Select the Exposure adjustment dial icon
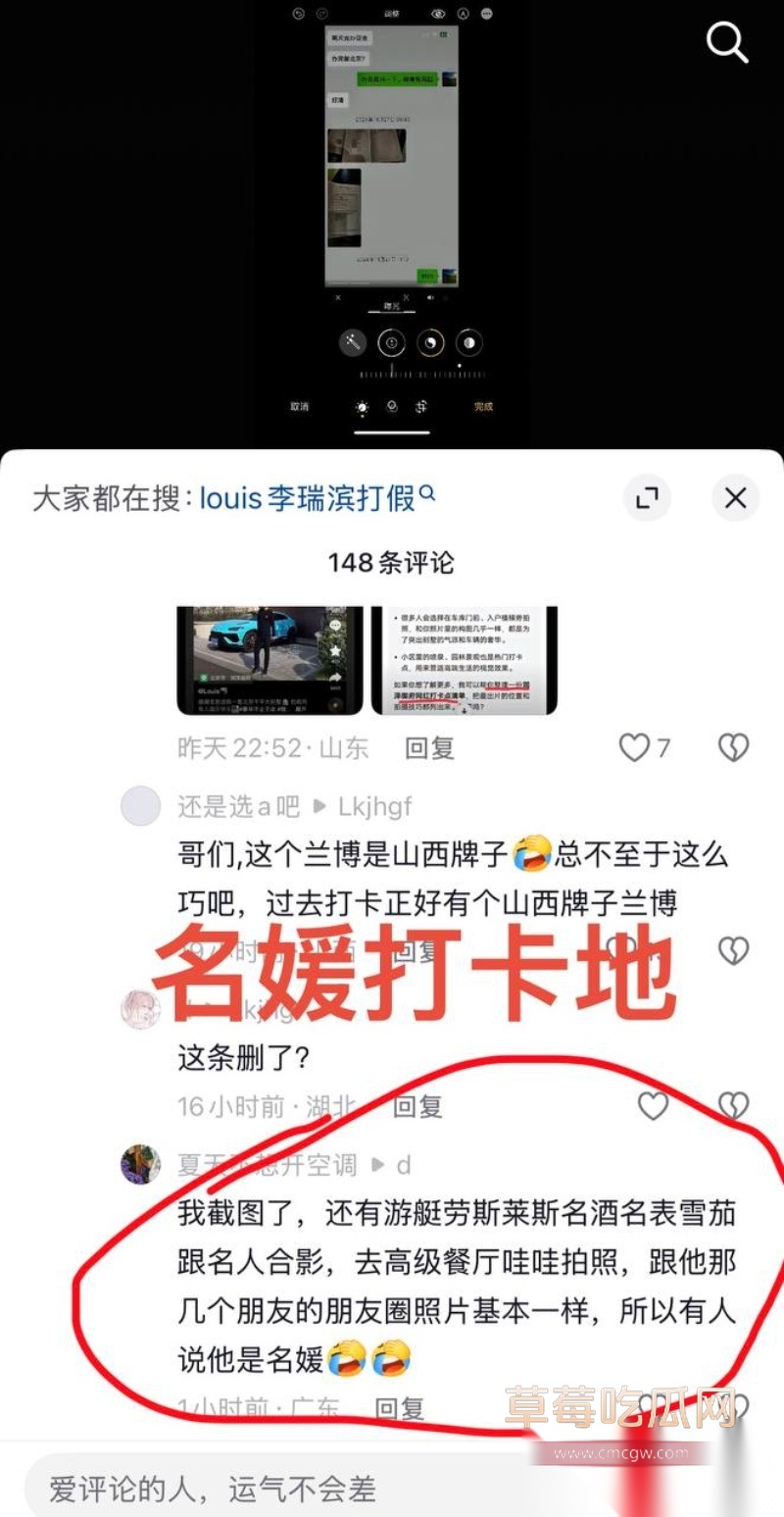784x1517 pixels. pyautogui.click(x=392, y=341)
